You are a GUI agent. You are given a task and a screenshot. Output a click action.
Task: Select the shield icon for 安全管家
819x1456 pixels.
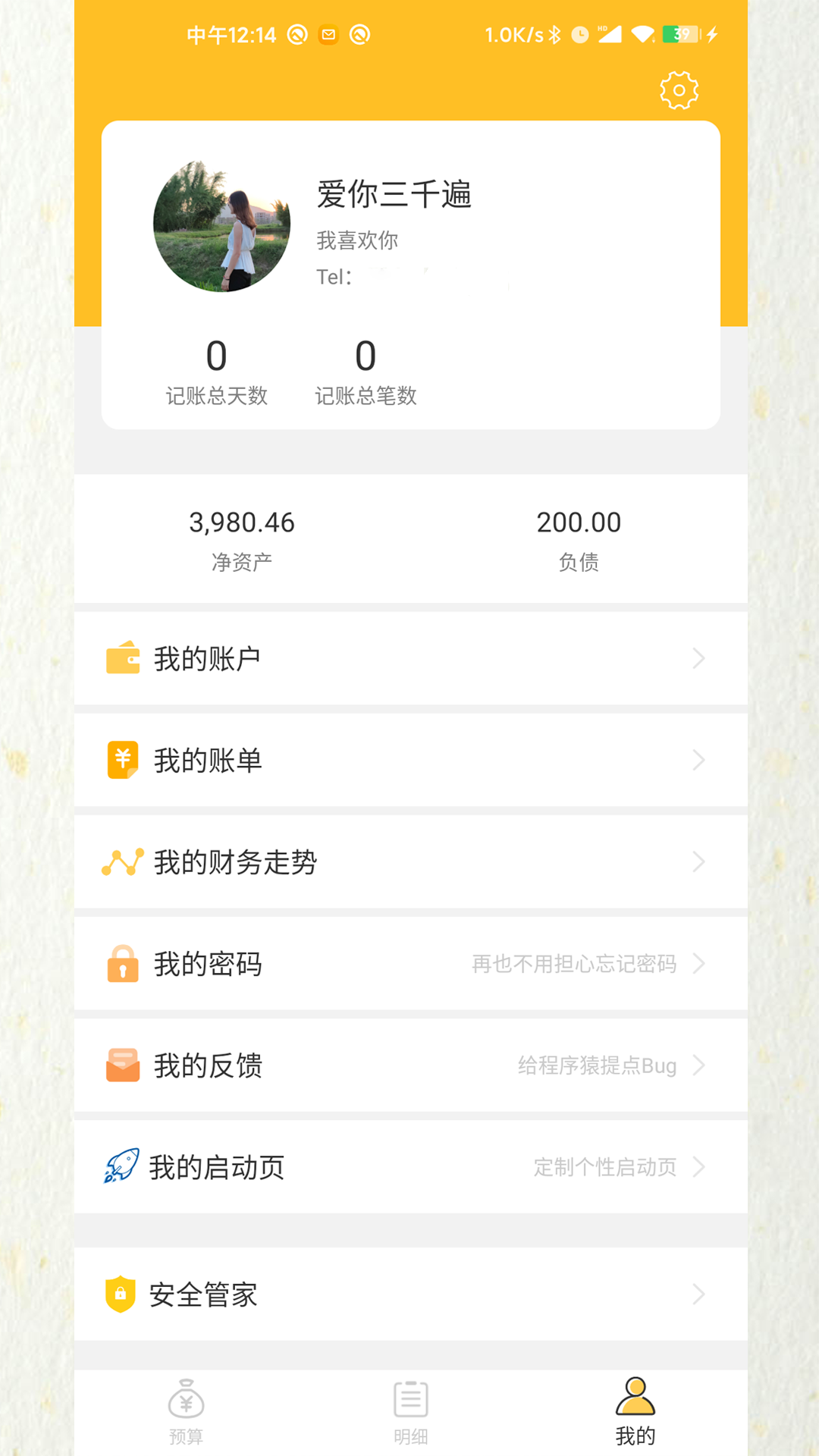pos(121,1294)
